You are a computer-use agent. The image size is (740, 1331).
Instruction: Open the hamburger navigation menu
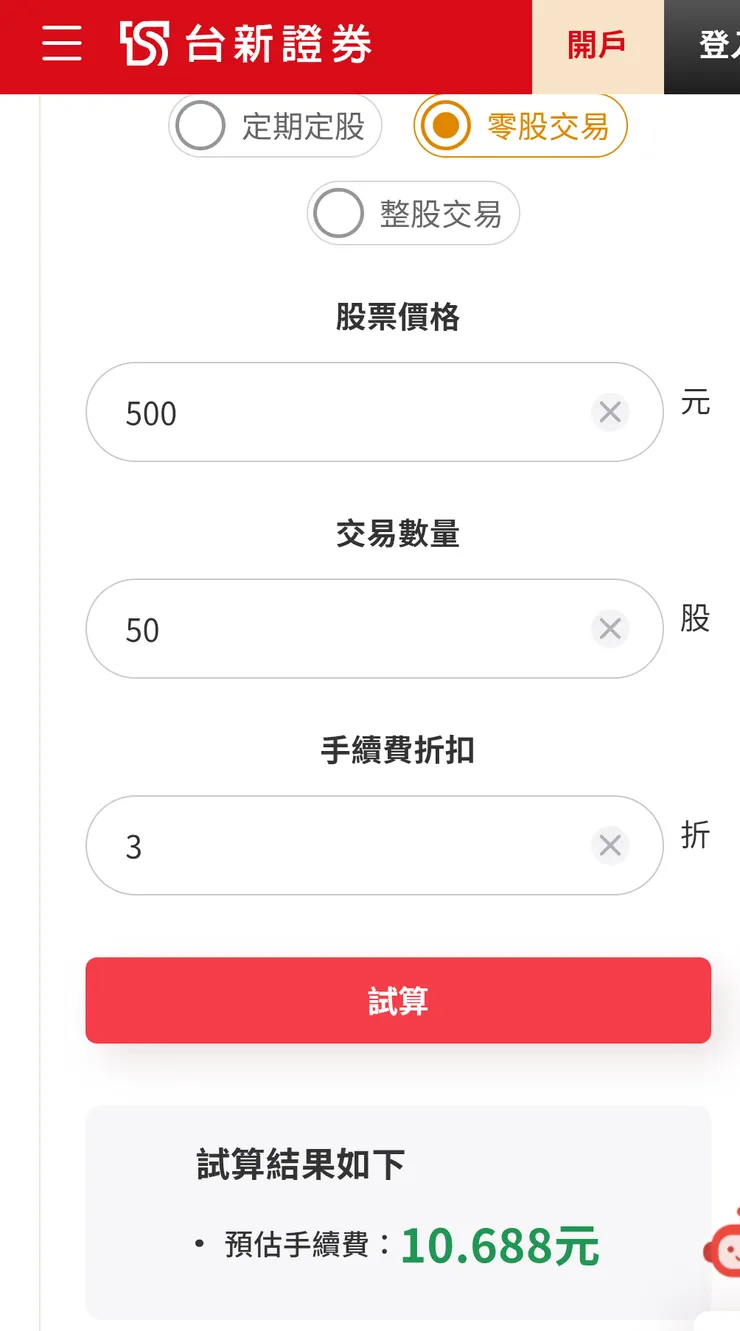(x=62, y=45)
